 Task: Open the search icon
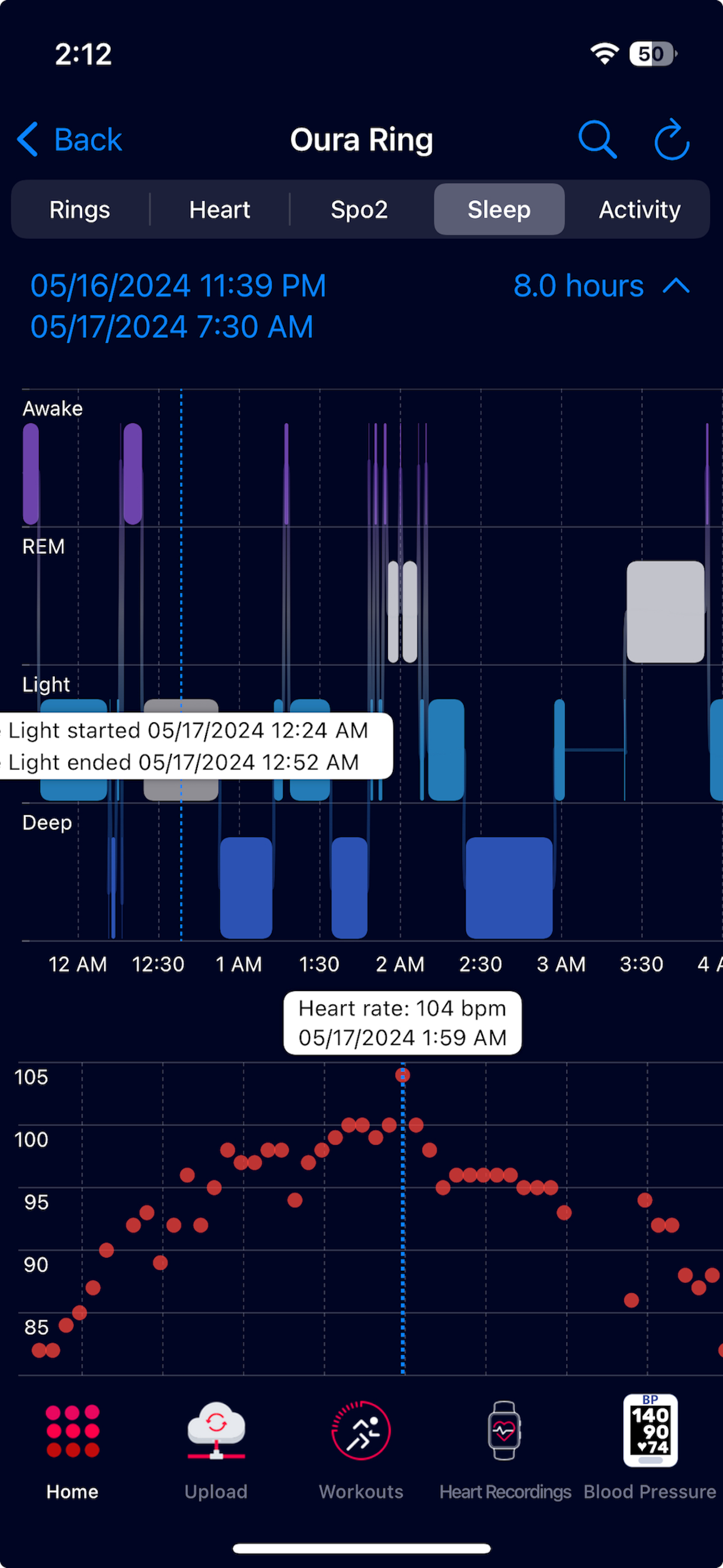(x=598, y=139)
